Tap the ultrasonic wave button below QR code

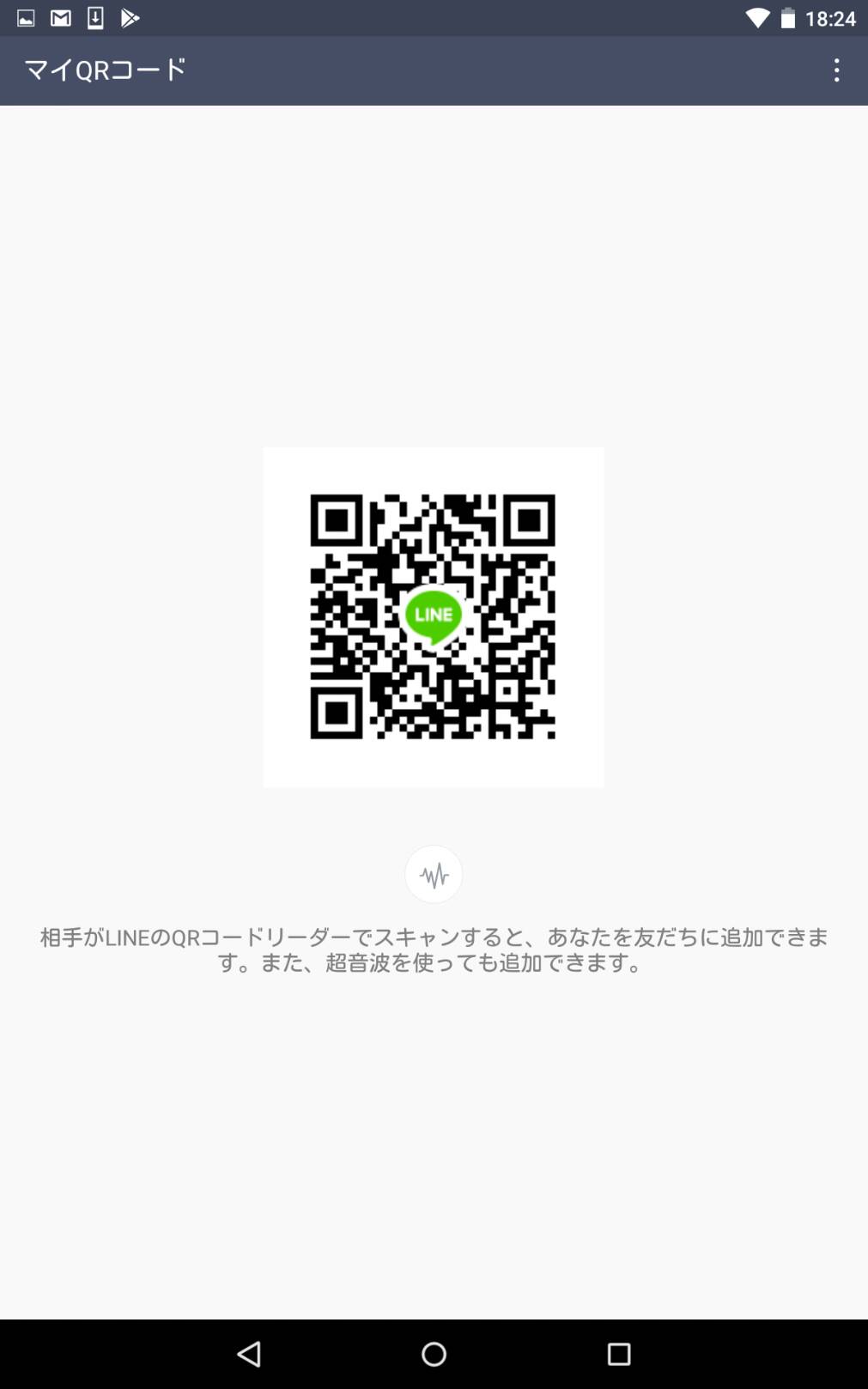[x=434, y=875]
